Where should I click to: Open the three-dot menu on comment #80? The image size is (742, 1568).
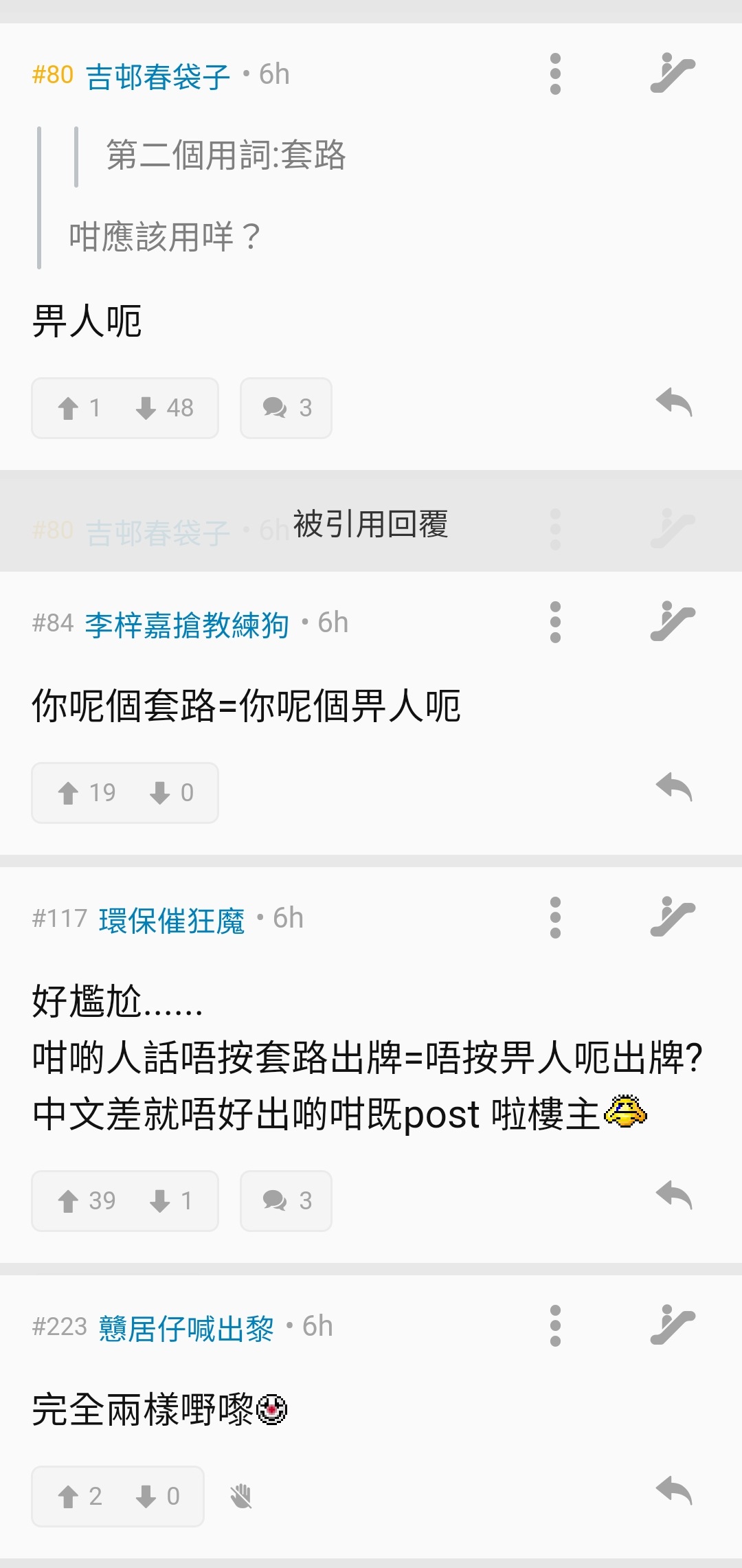[555, 74]
